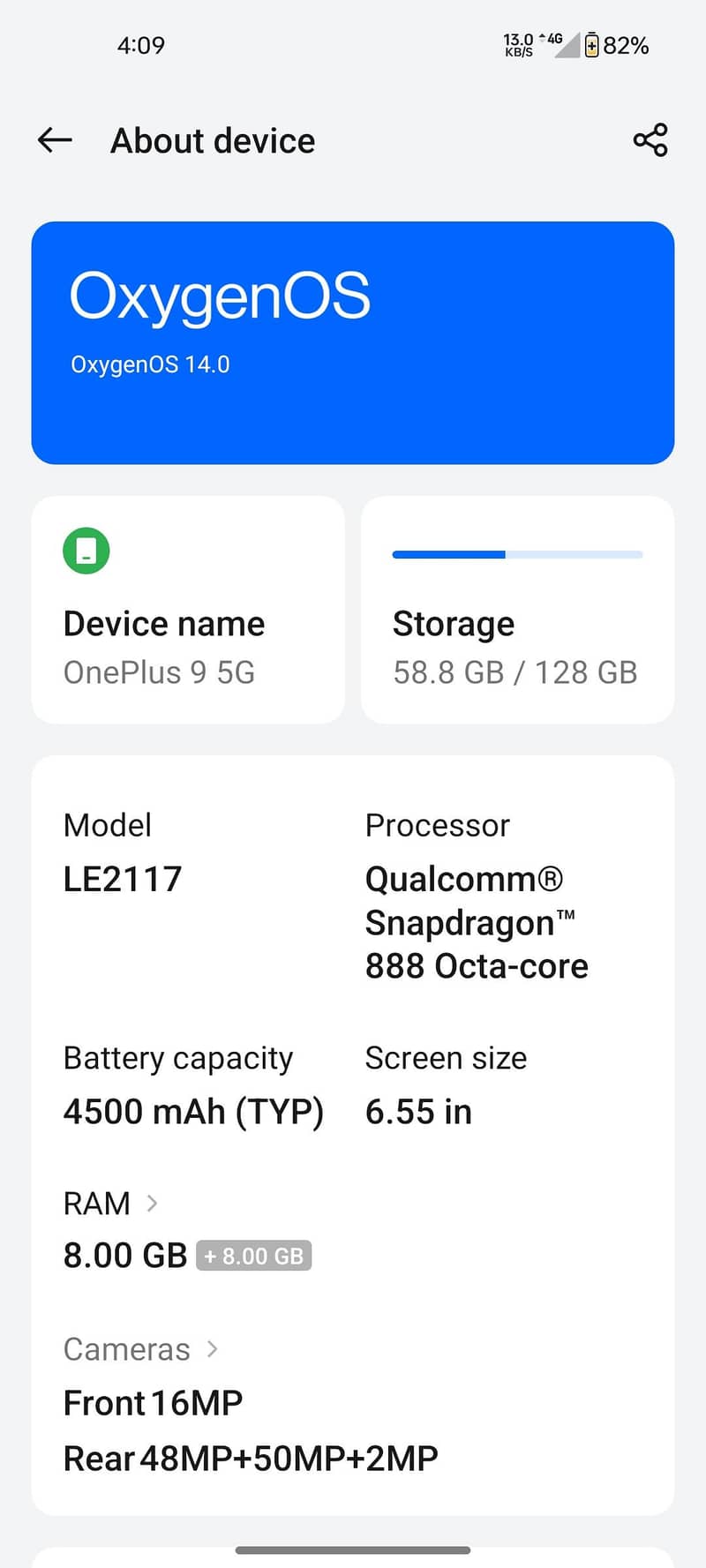Open the Device name OnePlus 9 5G card
The height and width of the screenshot is (1568, 706).
[x=187, y=609]
